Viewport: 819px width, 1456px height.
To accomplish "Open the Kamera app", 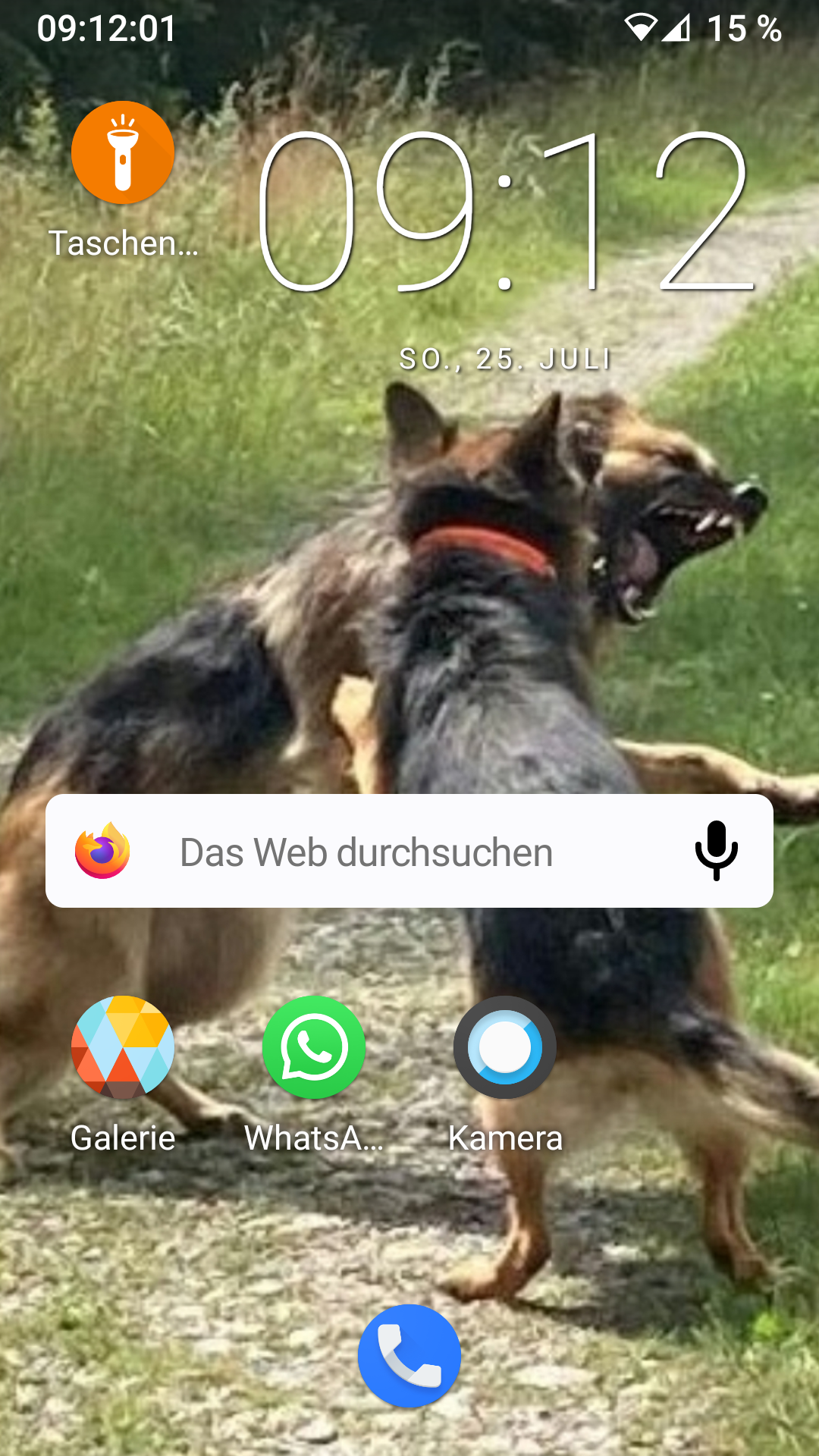I will [x=504, y=1047].
